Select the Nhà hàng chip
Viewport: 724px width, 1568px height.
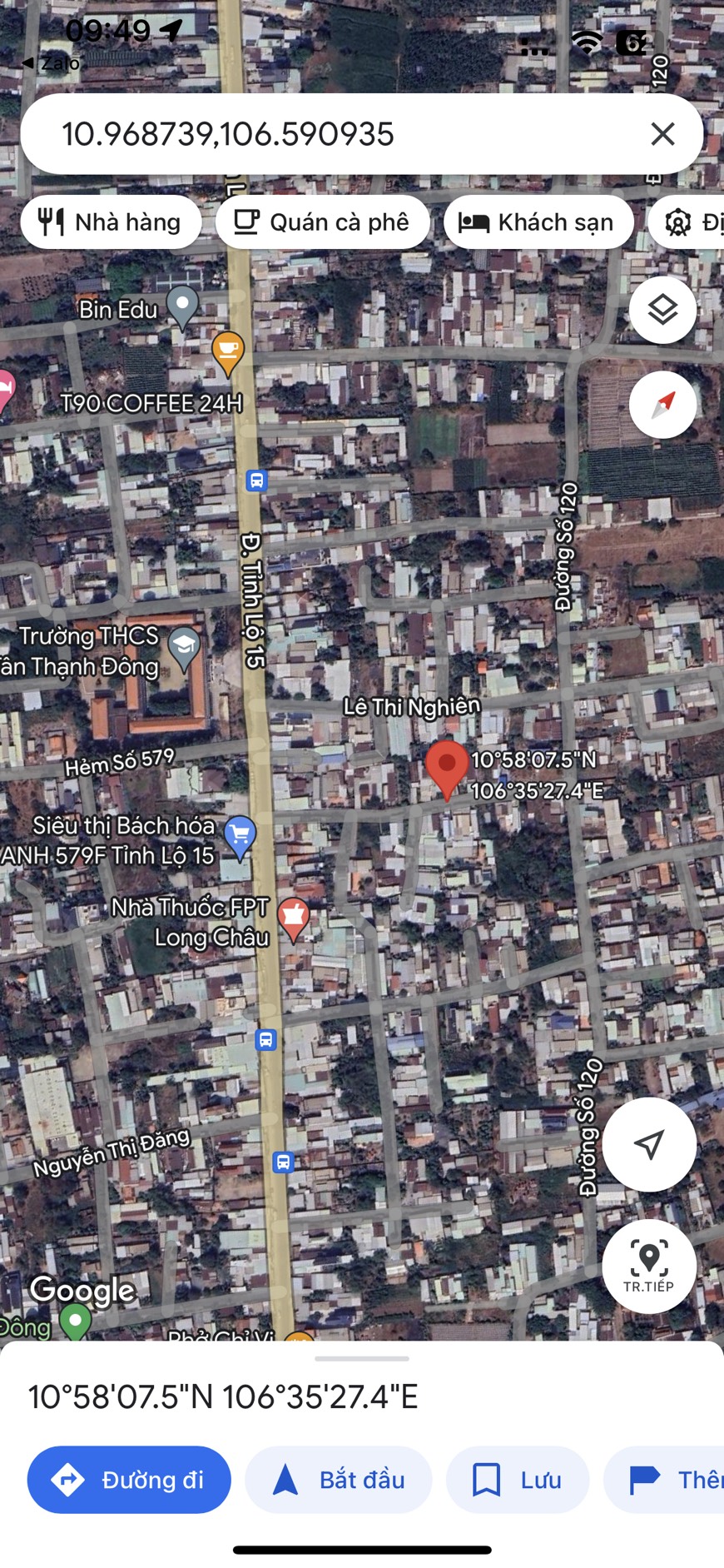pos(111,222)
